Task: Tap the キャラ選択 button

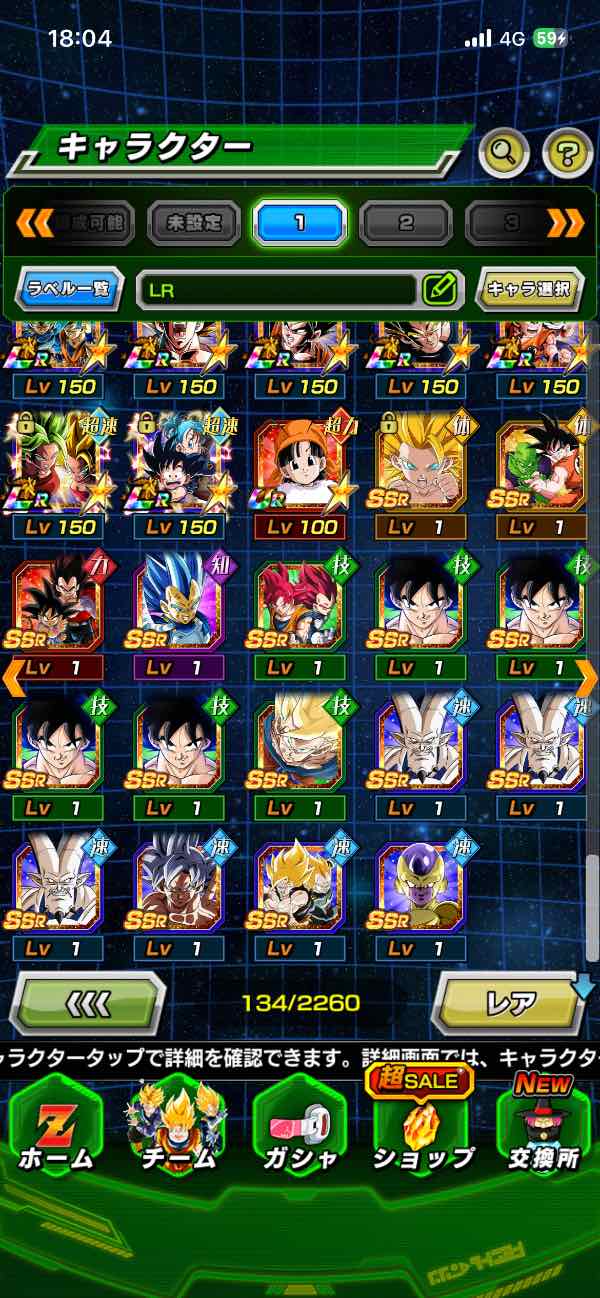Action: pos(529,290)
